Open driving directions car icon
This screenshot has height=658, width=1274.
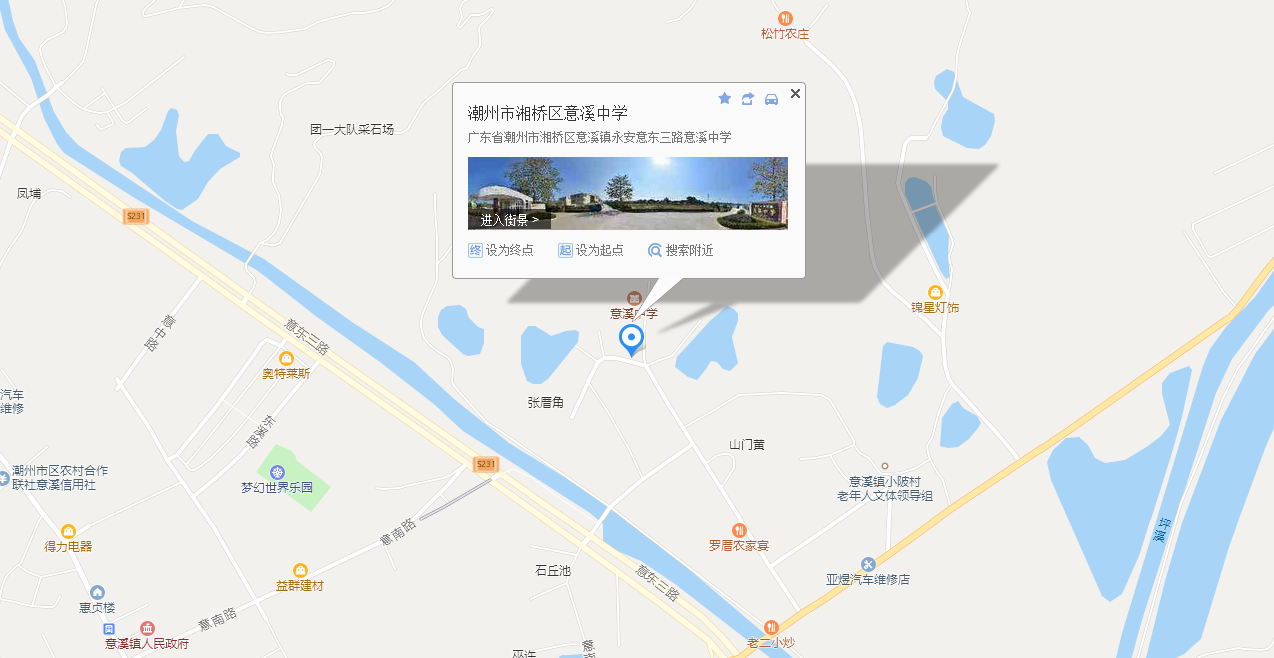tap(771, 98)
